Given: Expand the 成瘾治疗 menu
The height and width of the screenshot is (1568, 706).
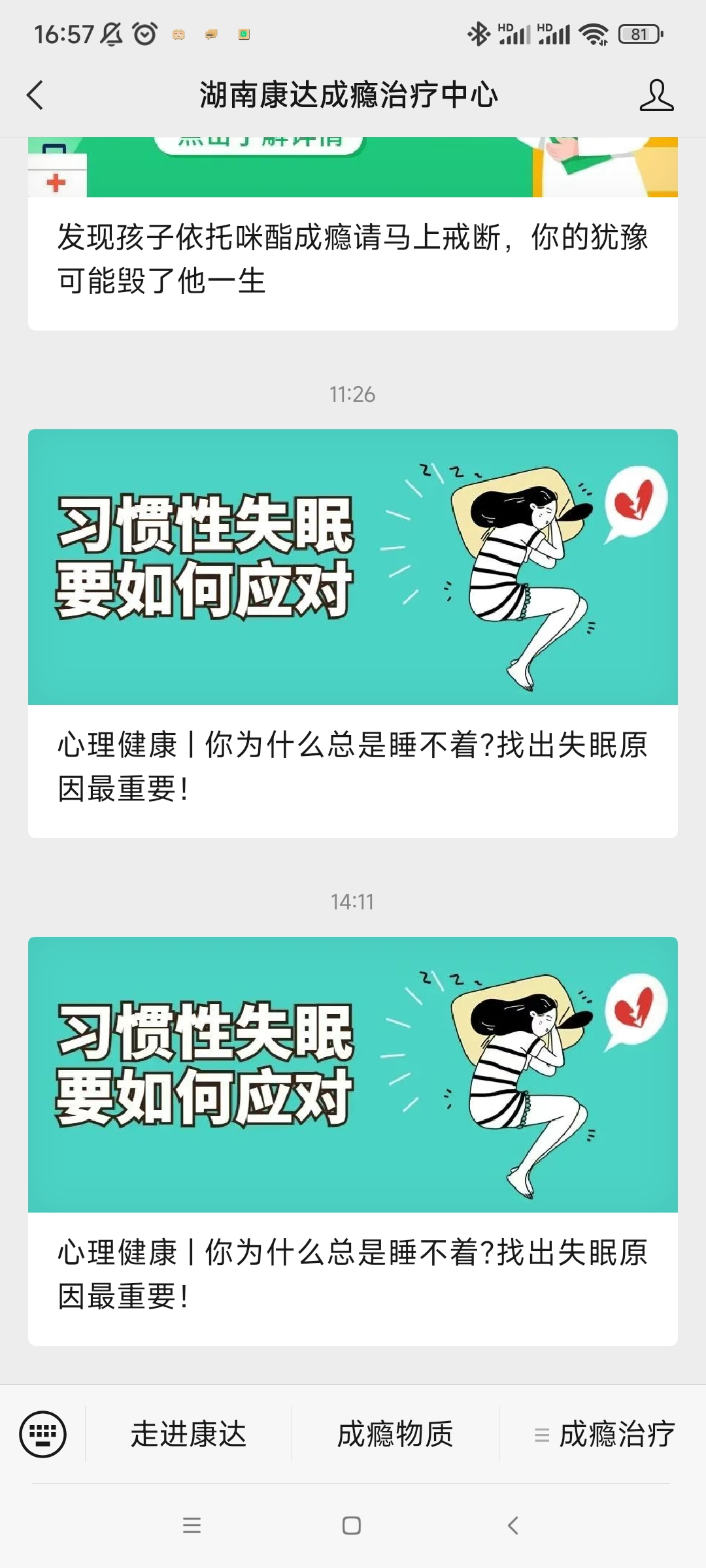Looking at the screenshot, I should [x=604, y=1434].
